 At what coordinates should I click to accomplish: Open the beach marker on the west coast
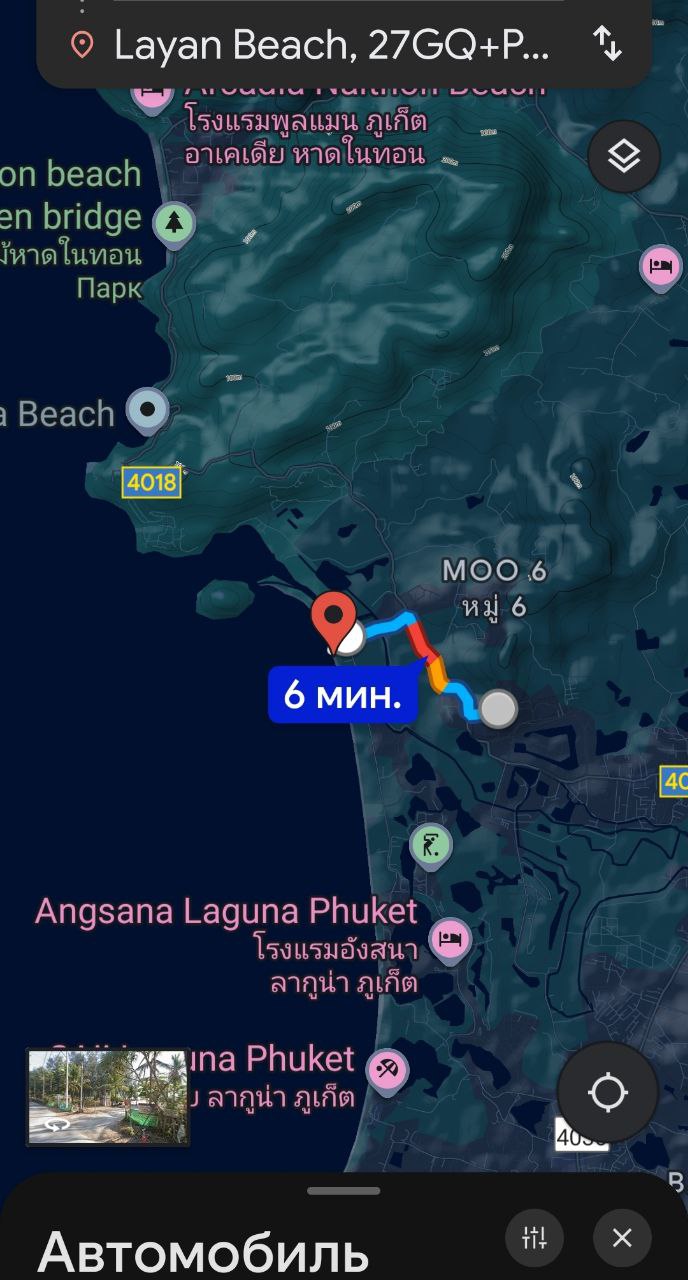tap(147, 409)
